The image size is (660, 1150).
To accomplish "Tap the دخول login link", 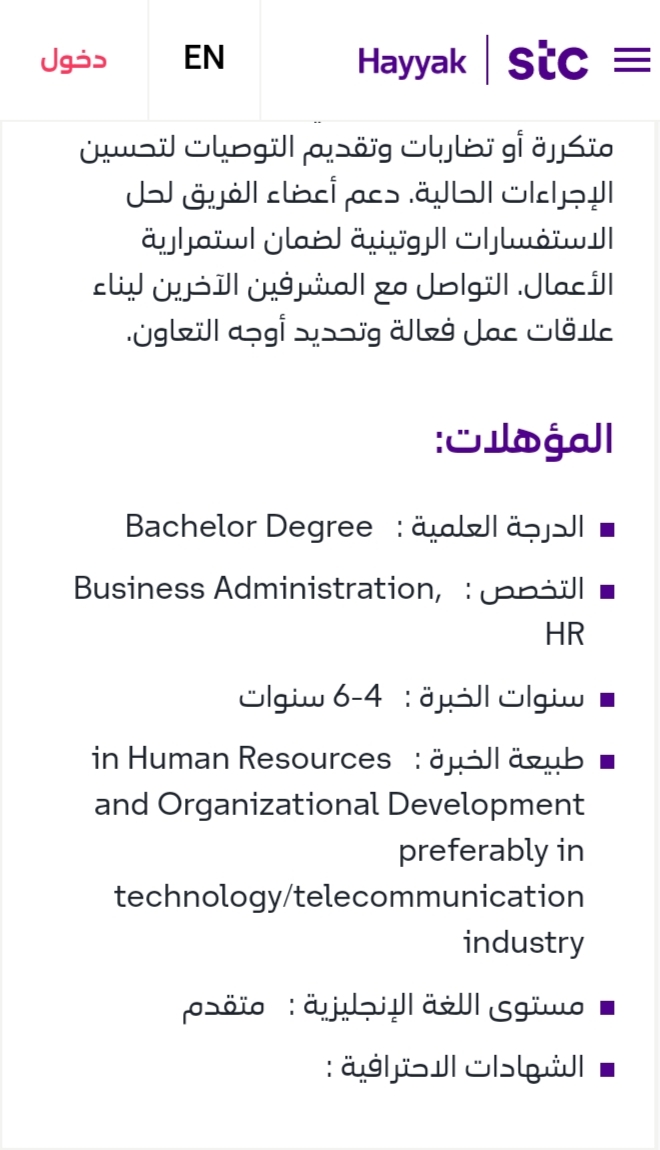I will [x=73, y=59].
